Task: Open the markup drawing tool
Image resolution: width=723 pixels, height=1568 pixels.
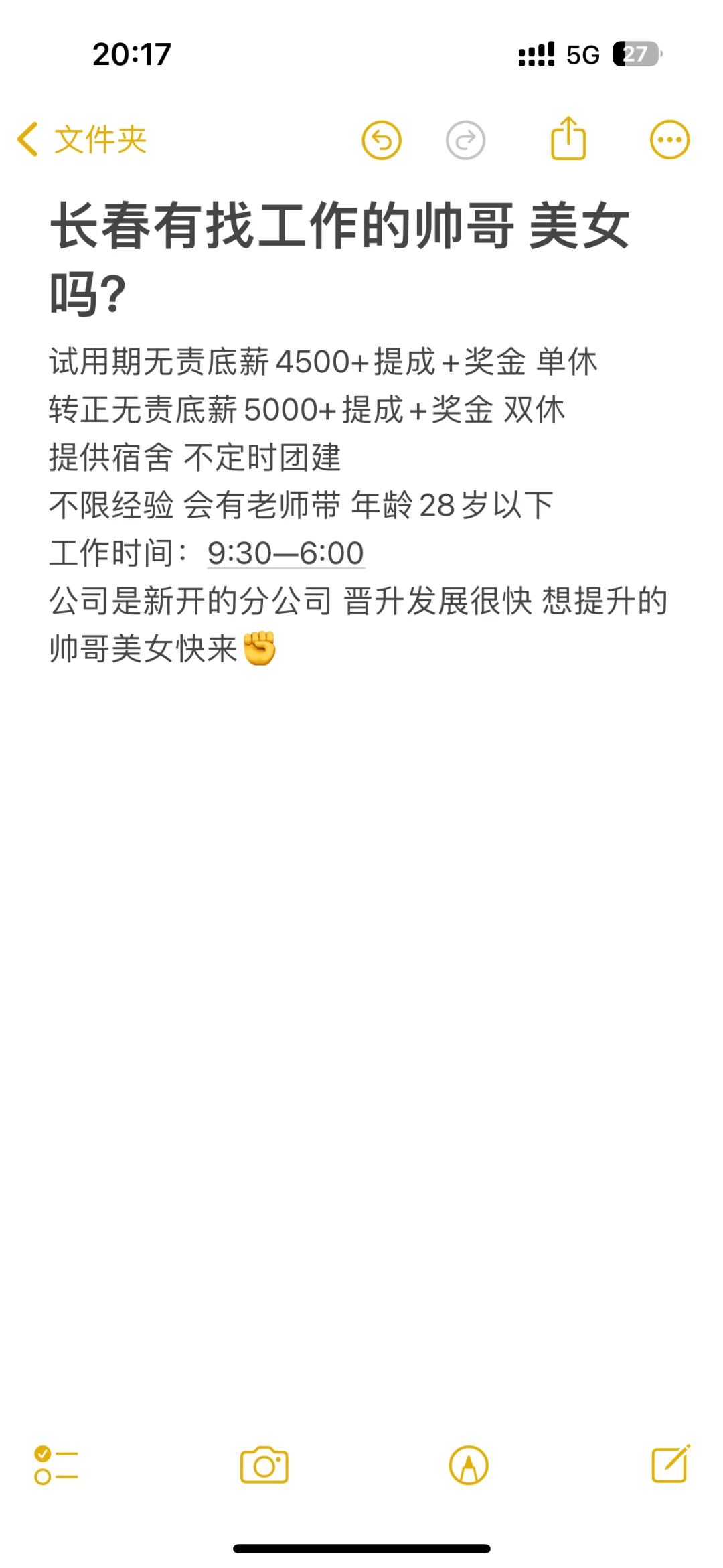Action: pyautogui.click(x=469, y=1465)
